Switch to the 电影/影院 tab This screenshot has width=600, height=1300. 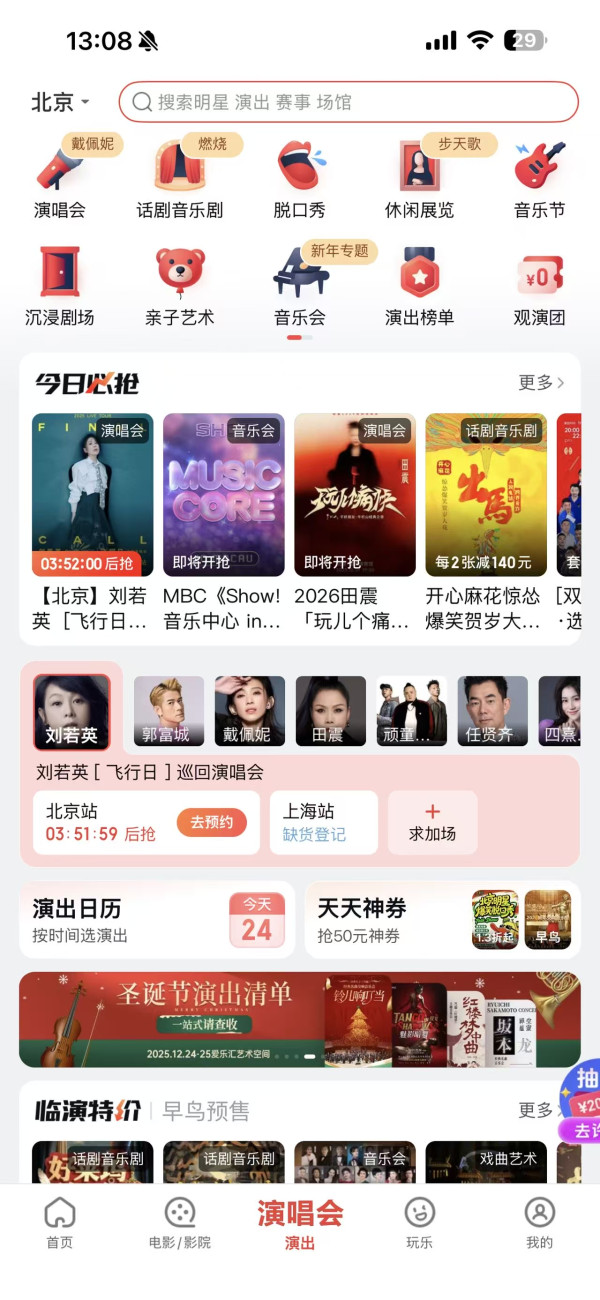[x=180, y=1222]
